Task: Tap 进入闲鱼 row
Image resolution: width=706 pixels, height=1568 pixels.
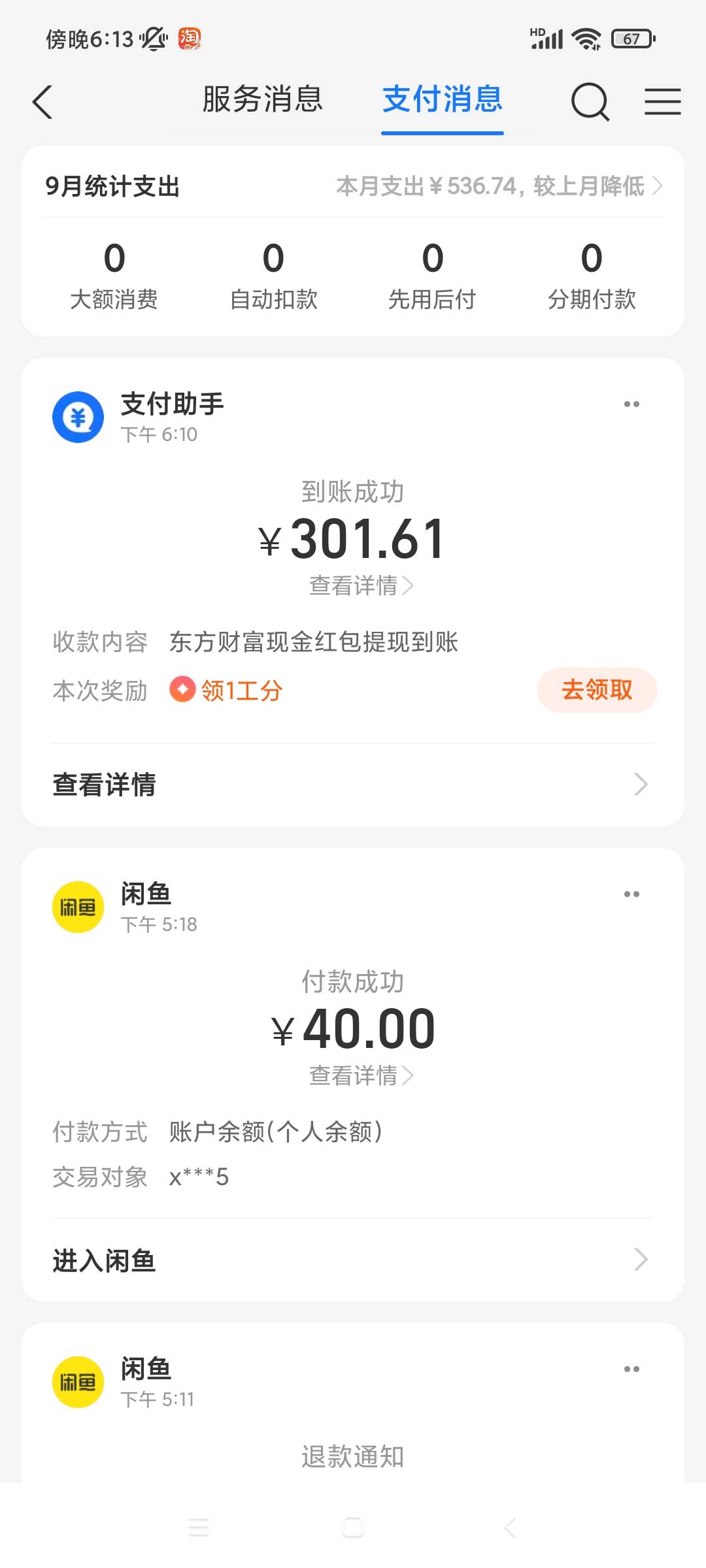Action: pyautogui.click(x=353, y=1260)
